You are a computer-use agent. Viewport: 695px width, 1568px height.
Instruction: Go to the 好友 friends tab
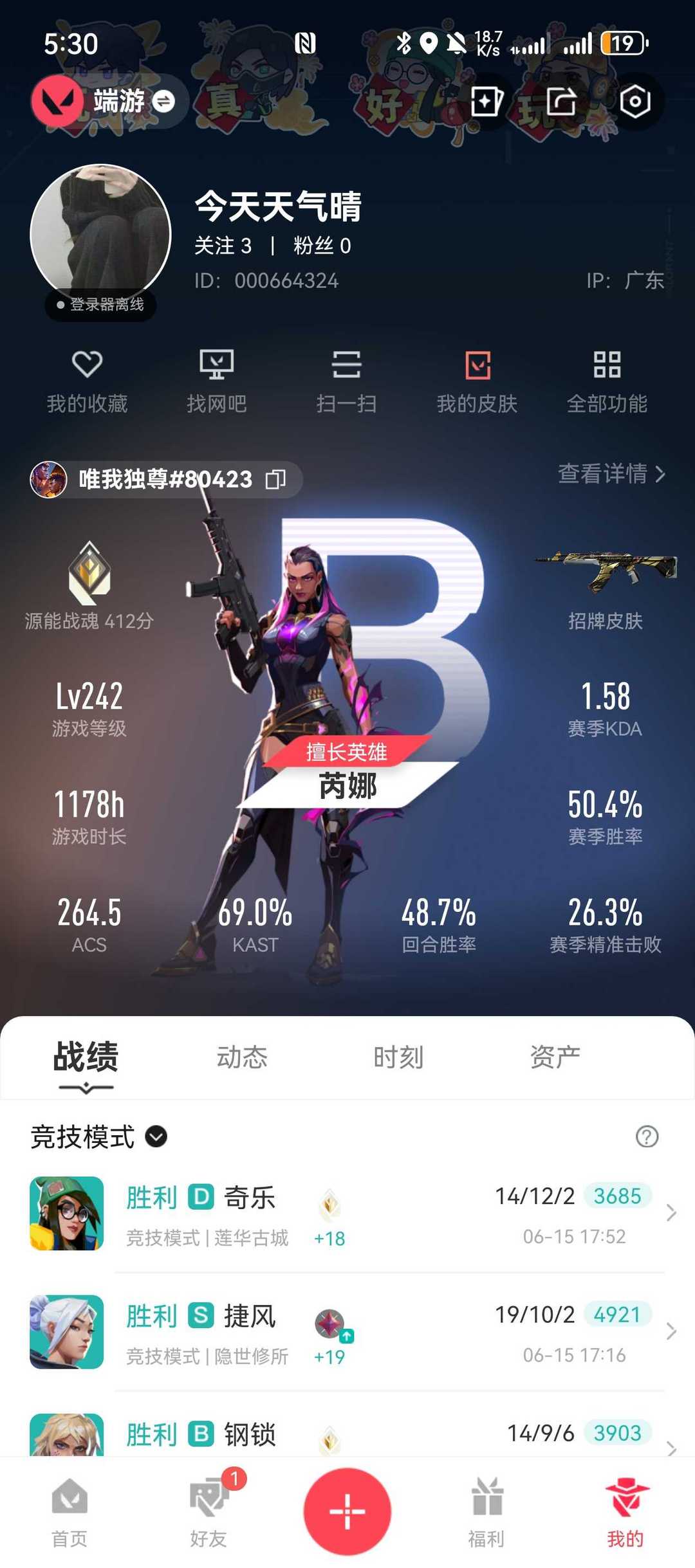coord(208,1513)
